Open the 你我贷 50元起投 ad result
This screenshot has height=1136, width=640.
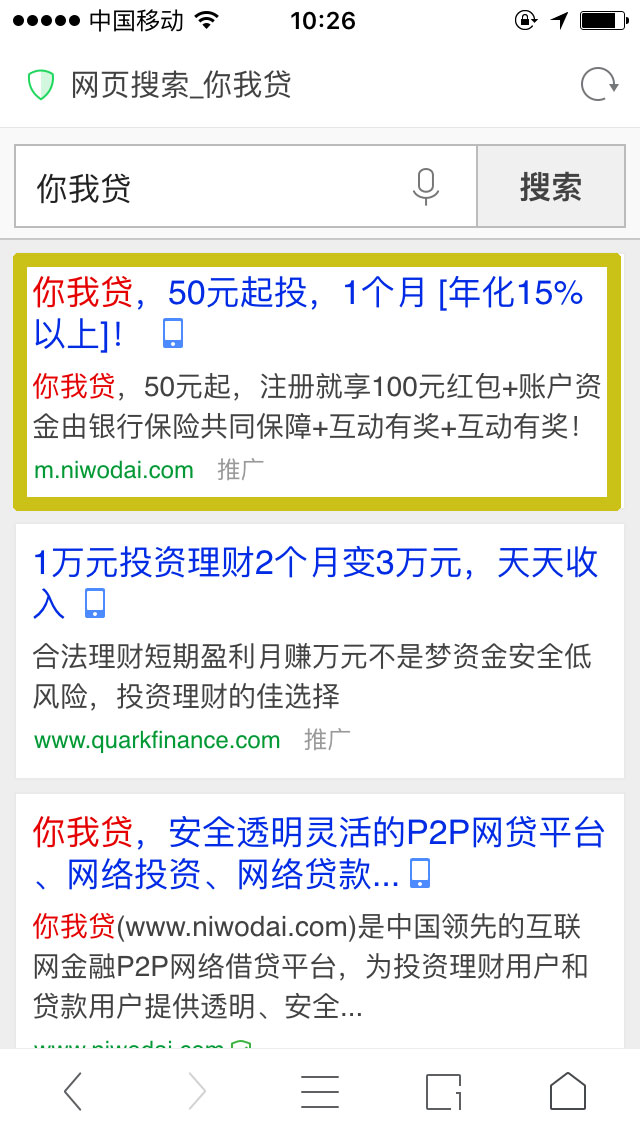pyautogui.click(x=308, y=313)
